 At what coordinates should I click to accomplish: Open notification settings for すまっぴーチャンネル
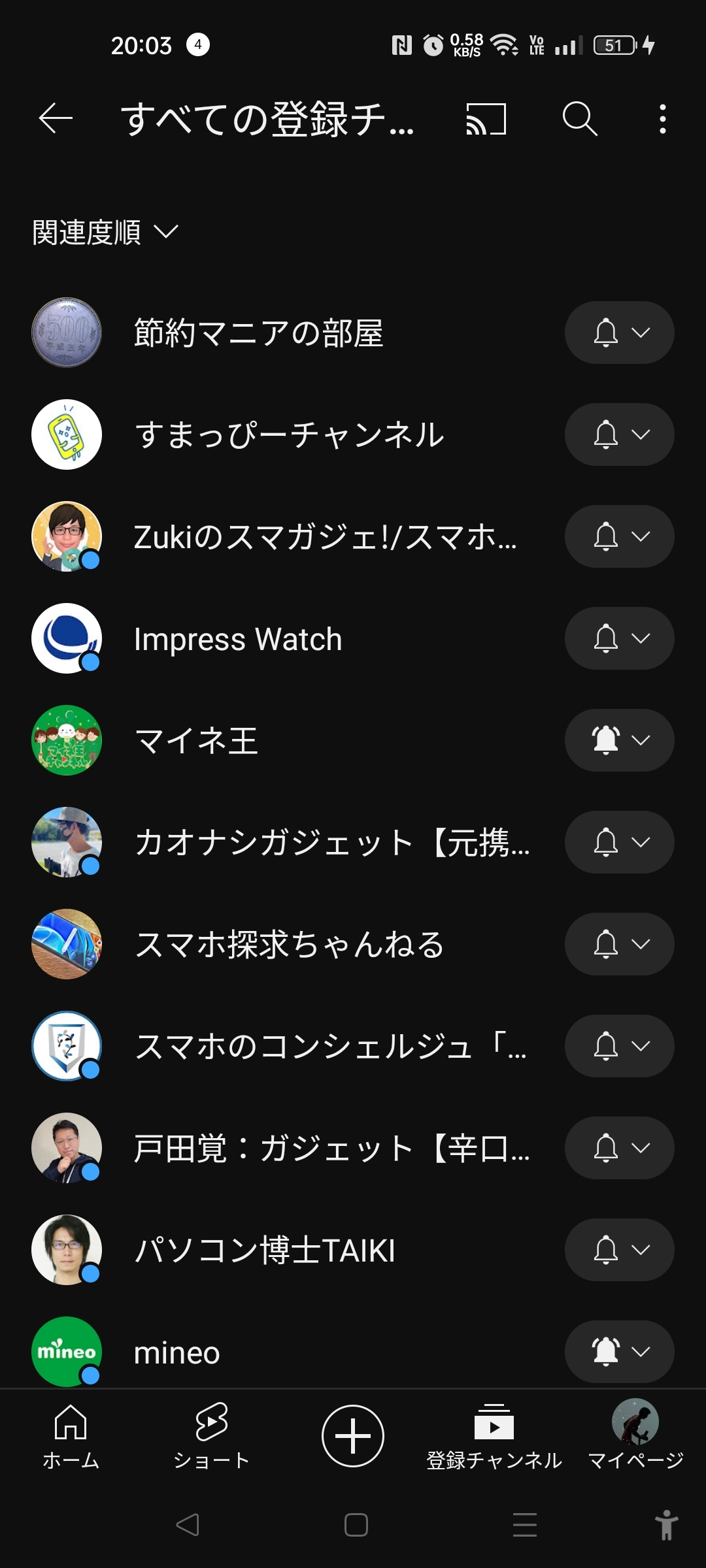(x=619, y=434)
